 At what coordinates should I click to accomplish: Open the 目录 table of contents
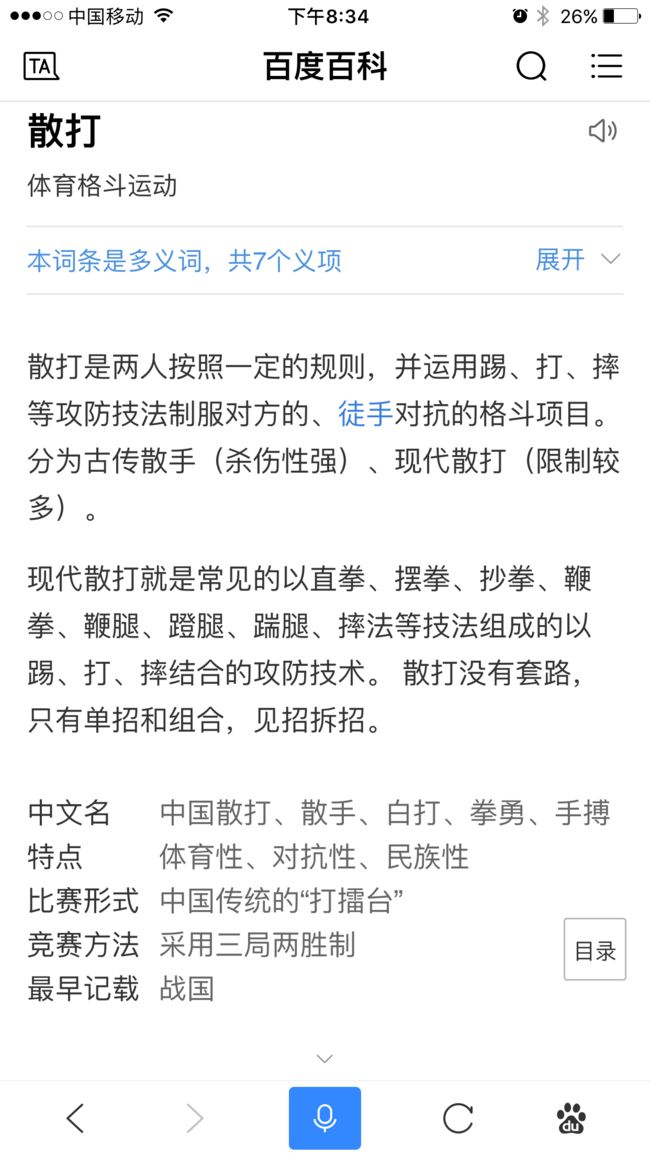(x=595, y=949)
